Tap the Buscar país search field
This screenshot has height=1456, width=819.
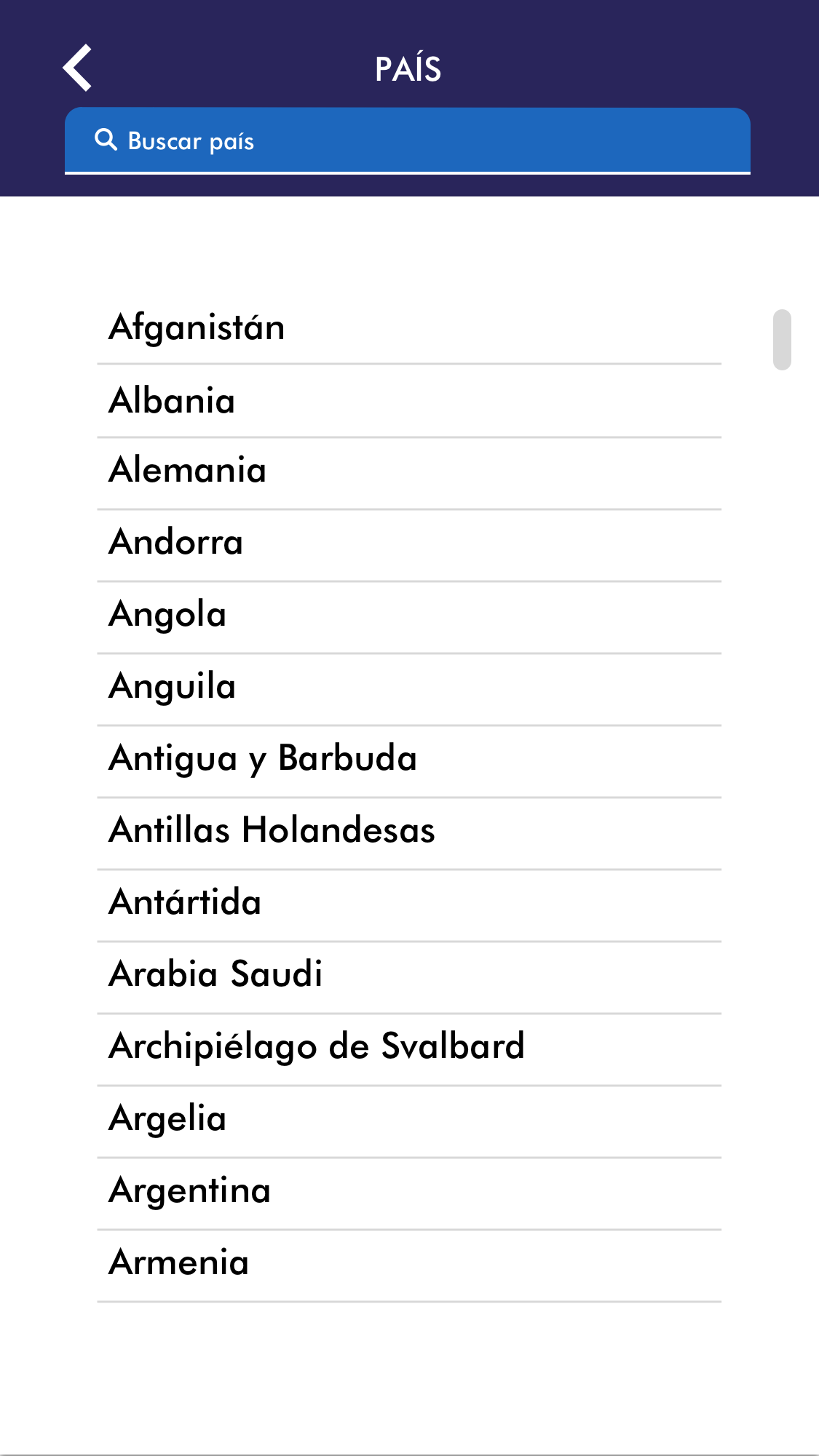tap(408, 140)
